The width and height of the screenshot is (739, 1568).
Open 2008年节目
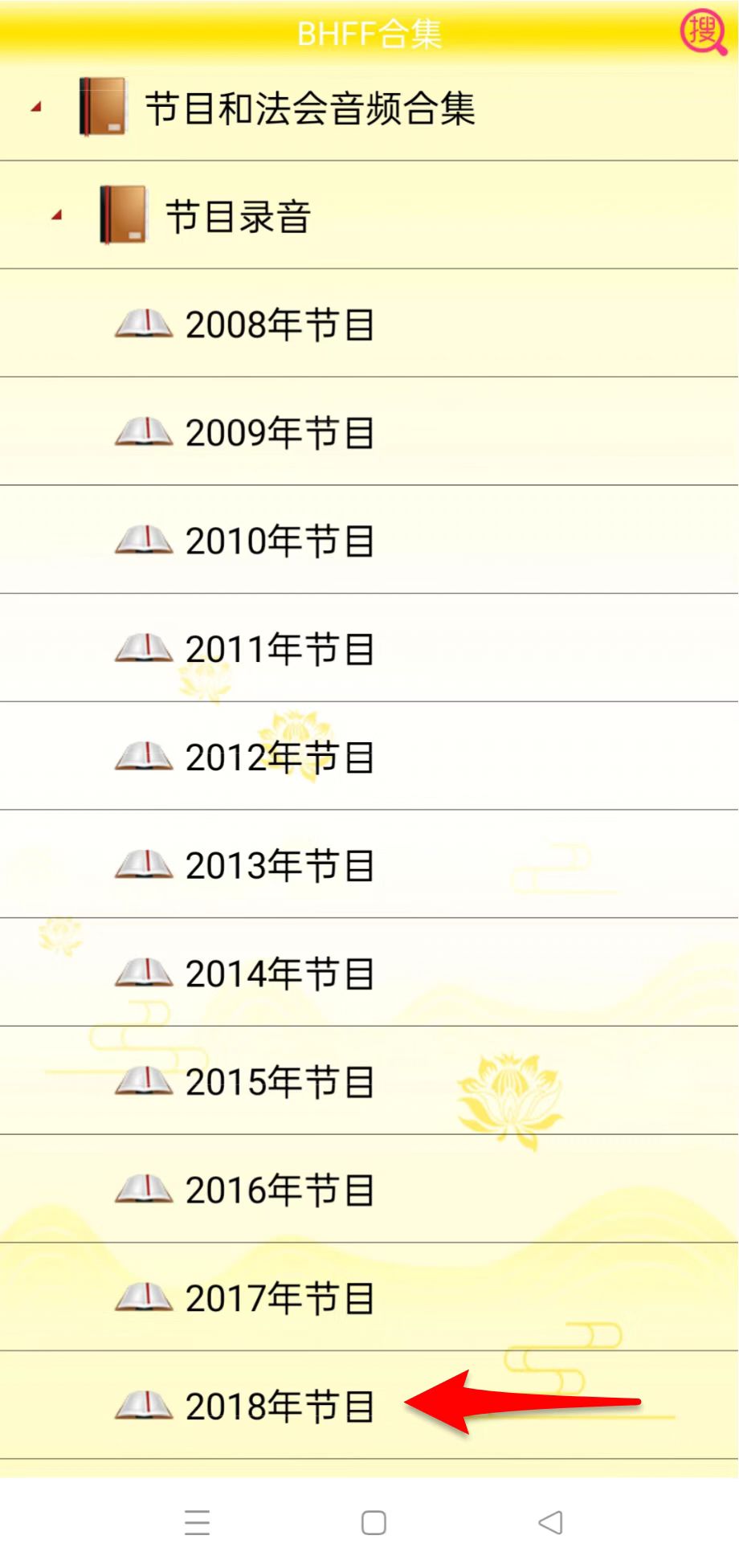[x=369, y=324]
